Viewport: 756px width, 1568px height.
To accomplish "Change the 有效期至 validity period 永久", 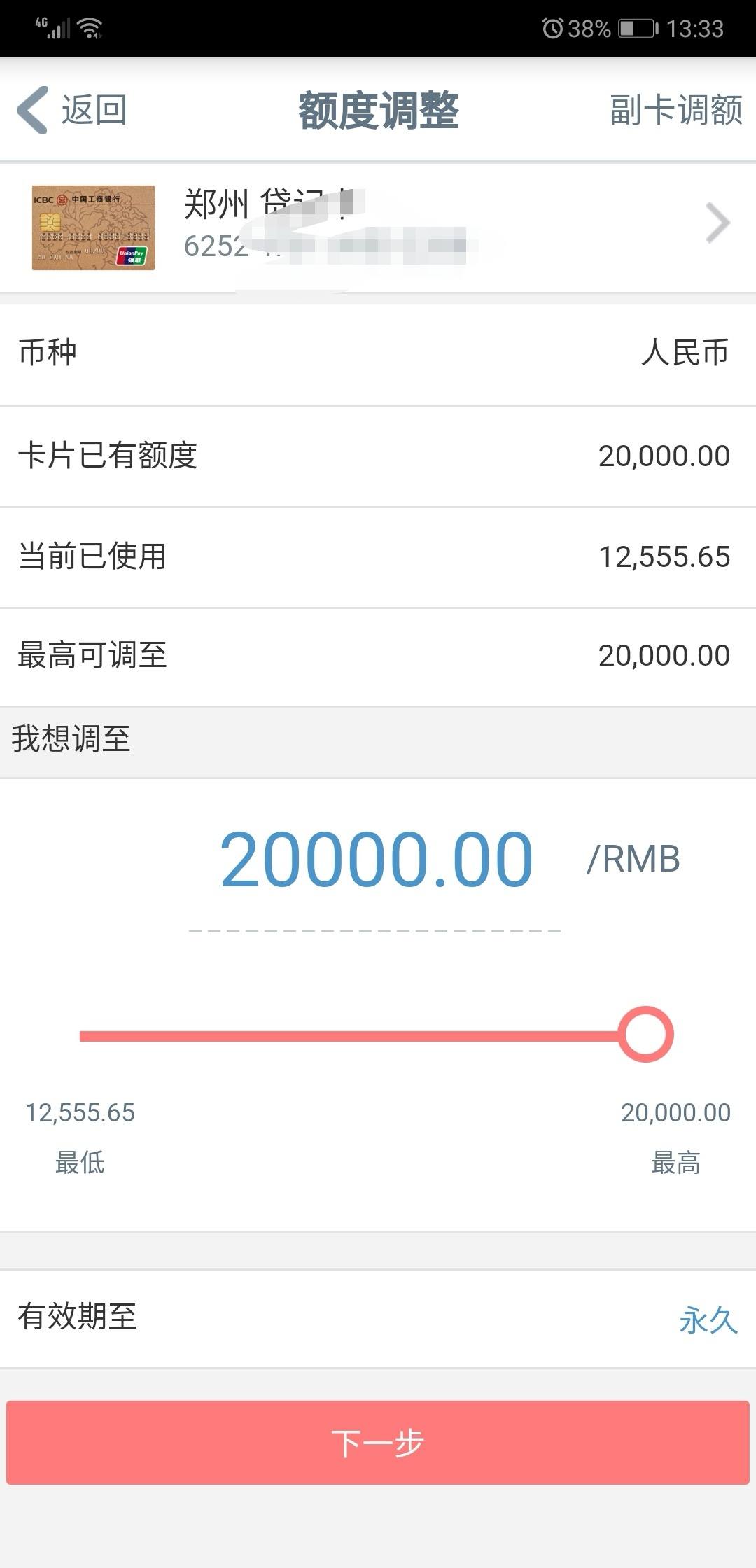I will [708, 1320].
